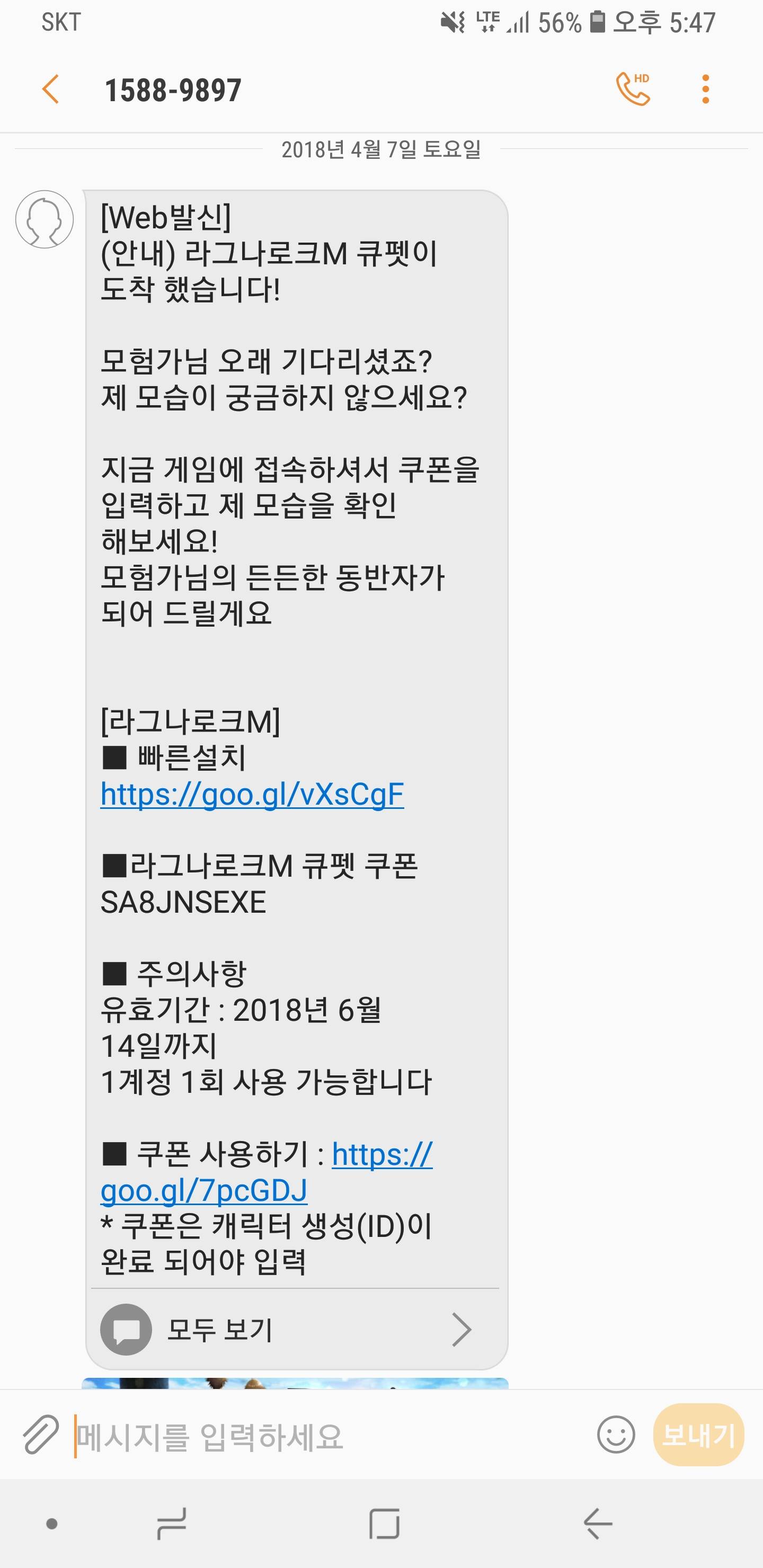The height and width of the screenshot is (1568, 763).
Task: Open the sender's contact avatar
Action: tap(45, 219)
